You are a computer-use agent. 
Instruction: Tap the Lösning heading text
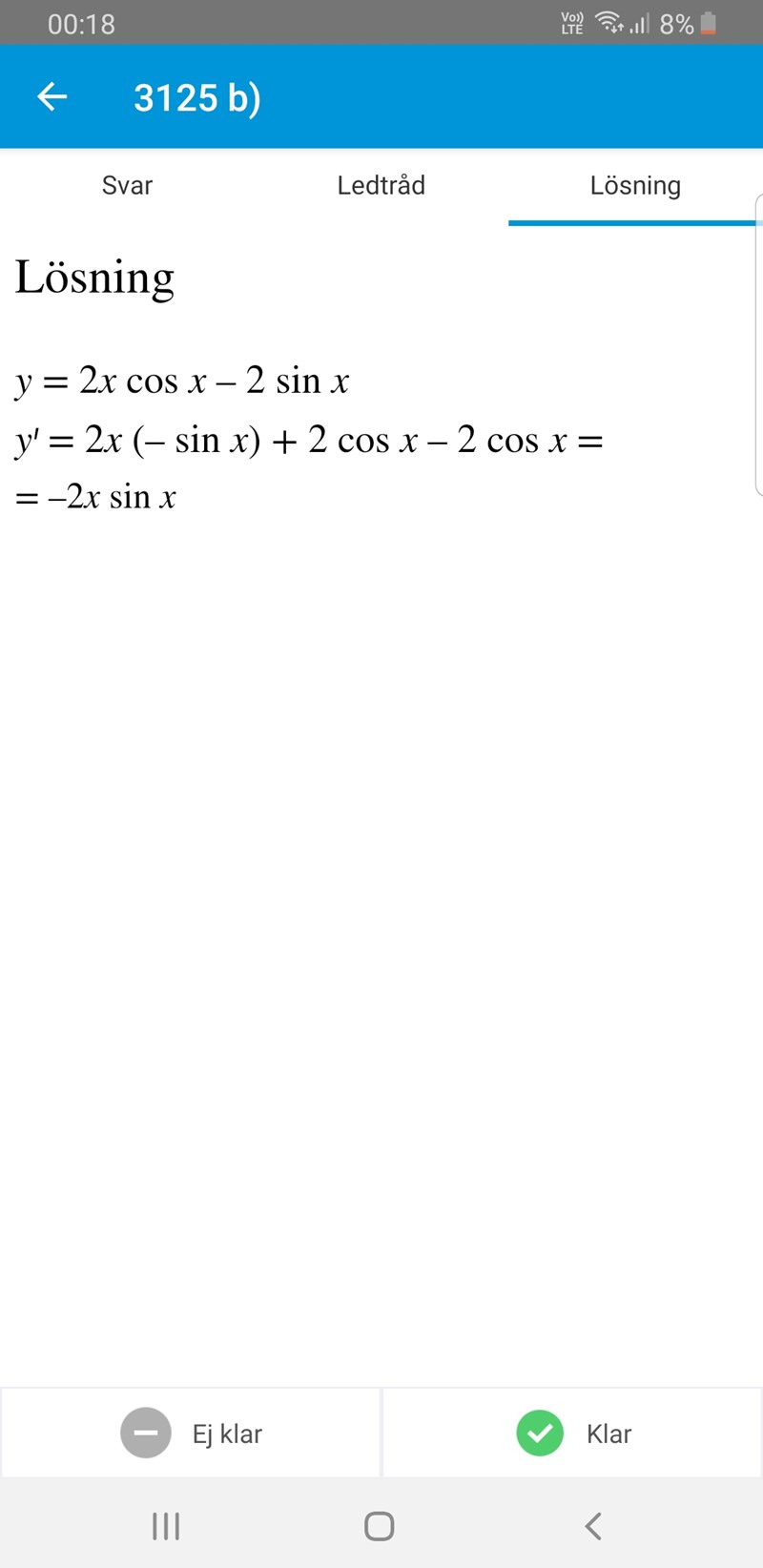[x=94, y=277]
